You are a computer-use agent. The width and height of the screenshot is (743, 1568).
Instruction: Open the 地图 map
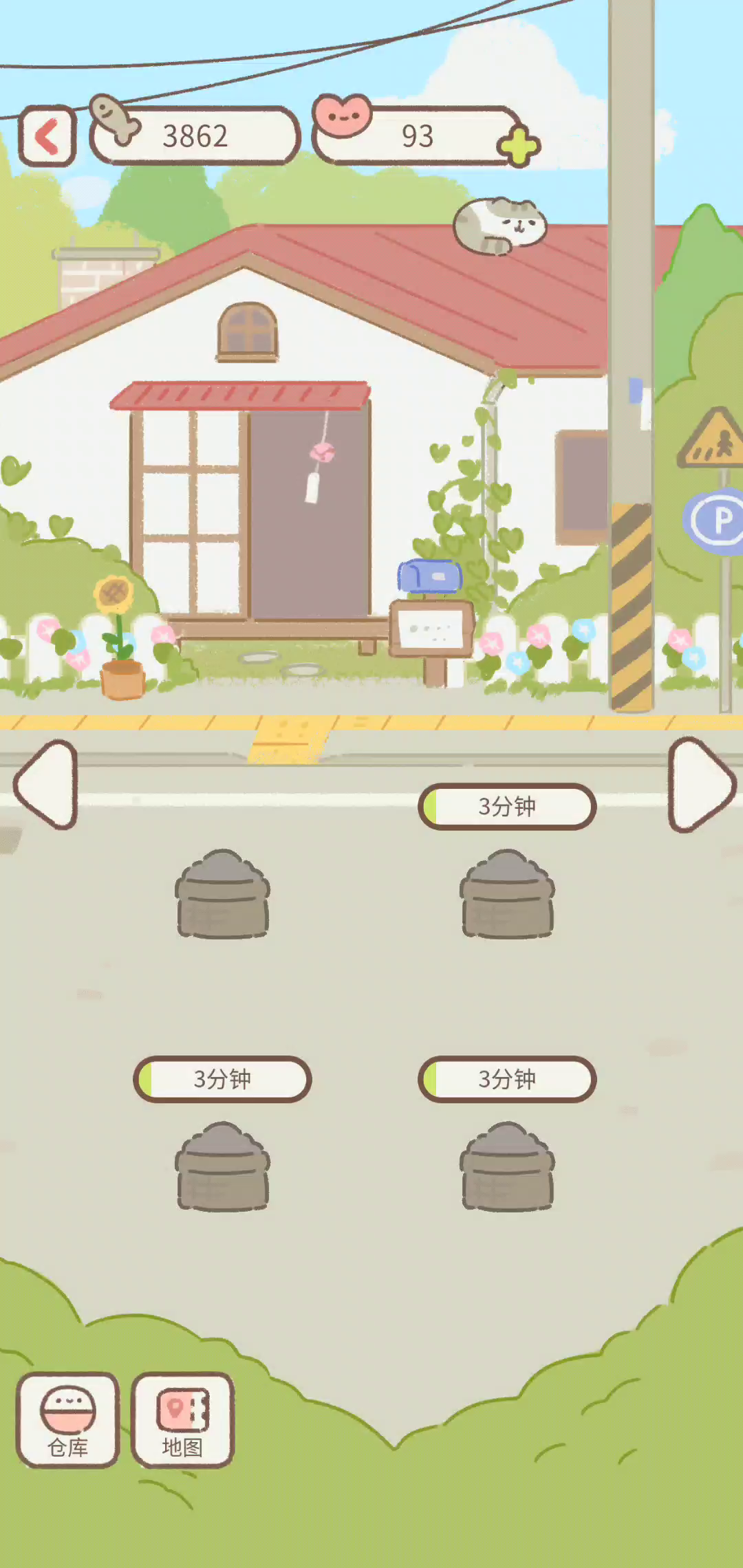182,1420
